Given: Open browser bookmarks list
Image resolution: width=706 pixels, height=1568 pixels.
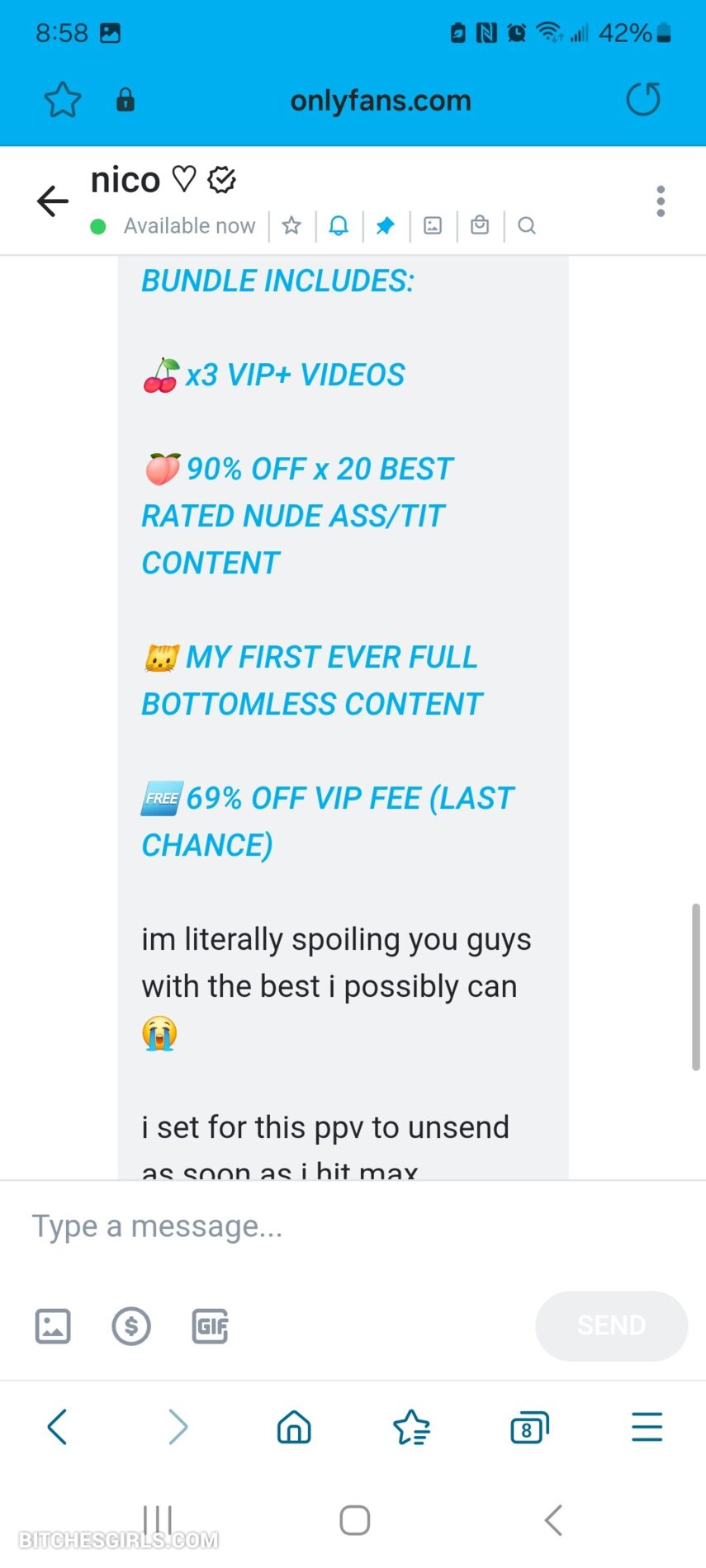Looking at the screenshot, I should pos(411,1427).
